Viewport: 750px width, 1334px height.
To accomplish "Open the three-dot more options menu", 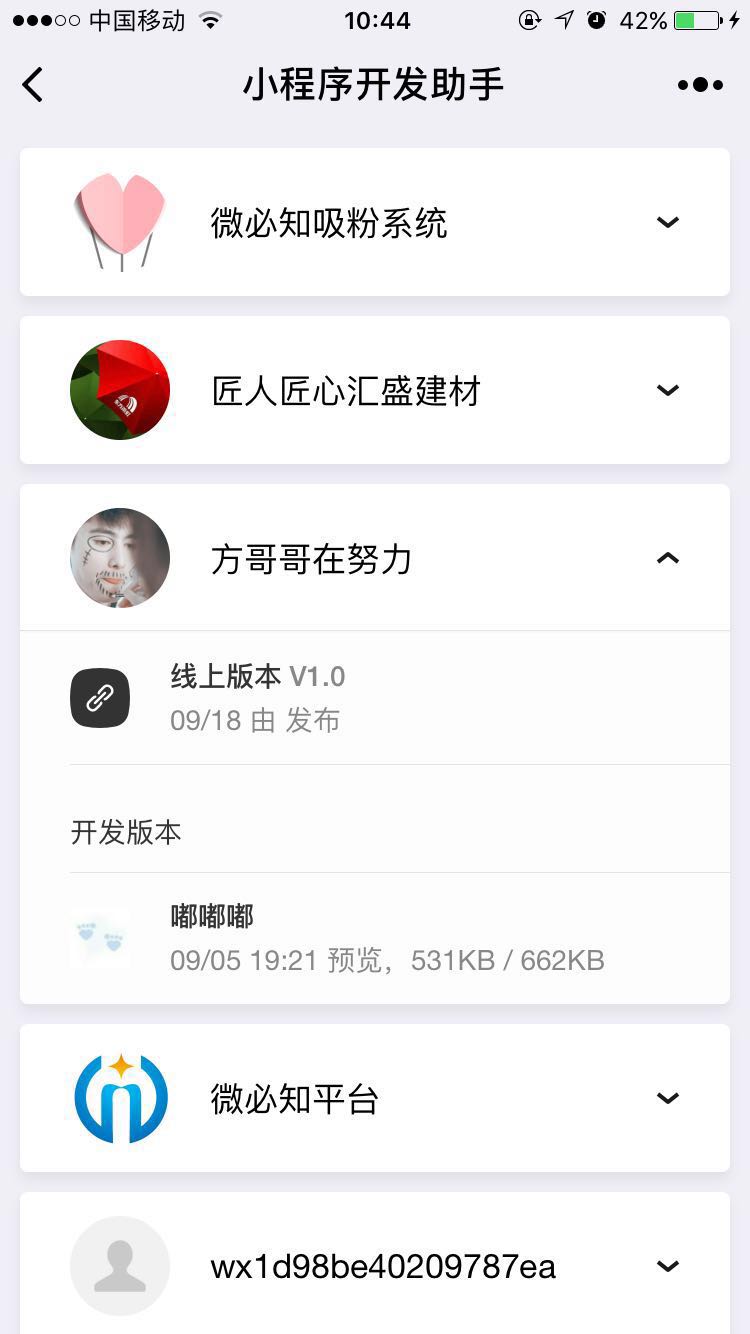I will pyautogui.click(x=700, y=85).
